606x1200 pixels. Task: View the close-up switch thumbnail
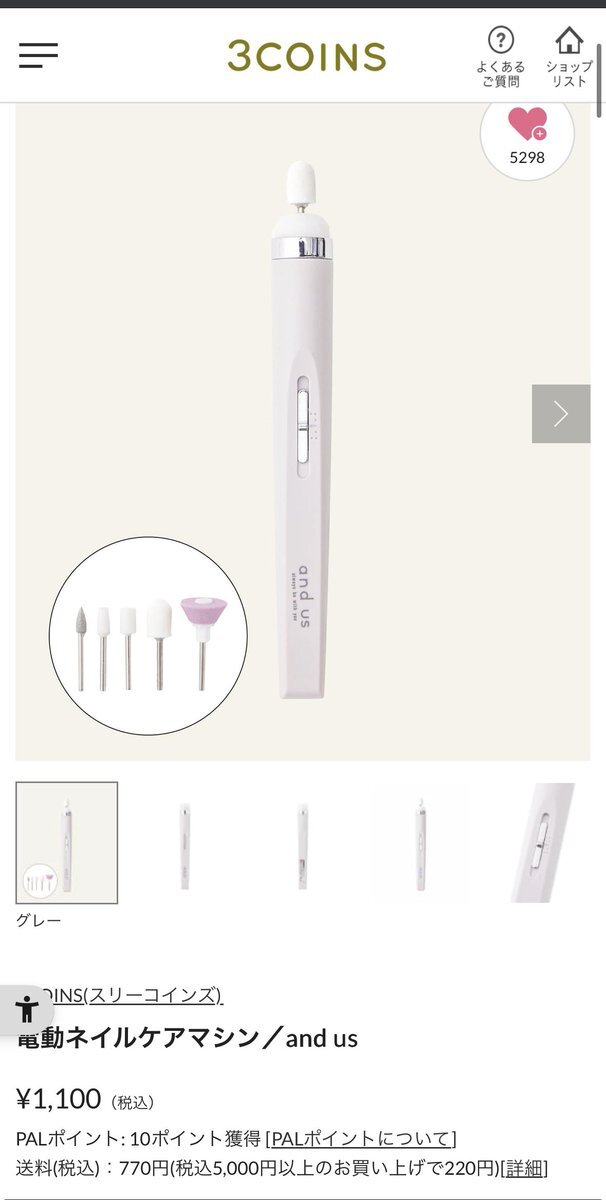pos(540,843)
